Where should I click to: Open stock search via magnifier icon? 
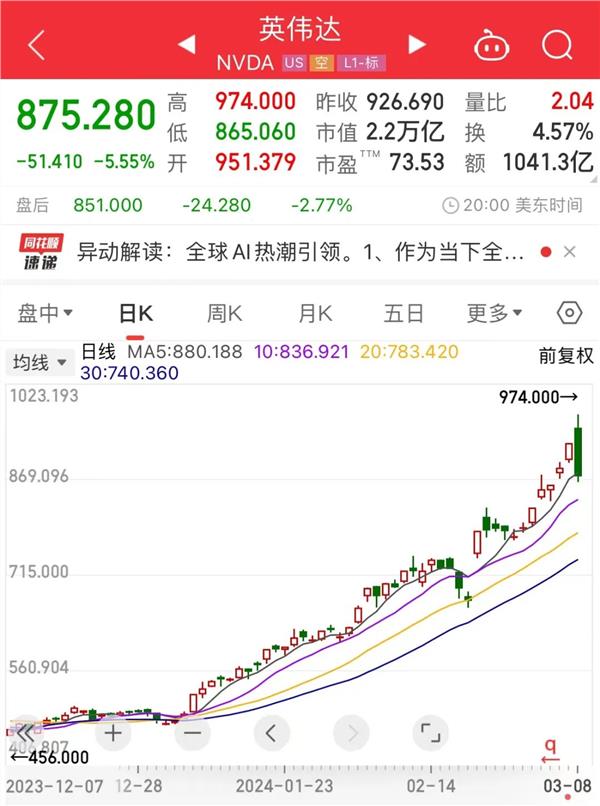555,45
